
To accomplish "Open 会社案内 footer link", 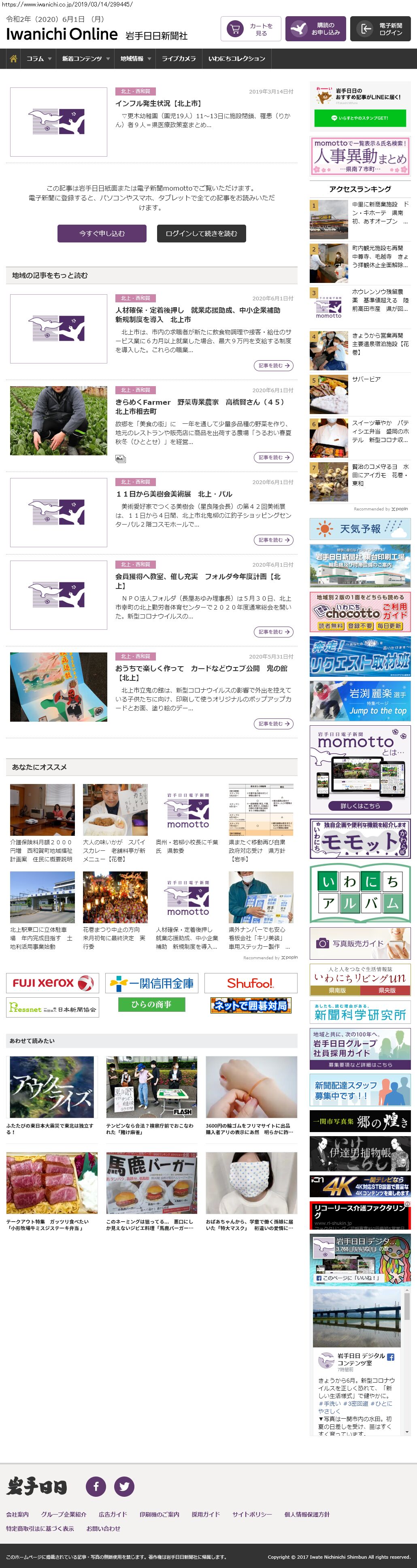I will point(18,1515).
